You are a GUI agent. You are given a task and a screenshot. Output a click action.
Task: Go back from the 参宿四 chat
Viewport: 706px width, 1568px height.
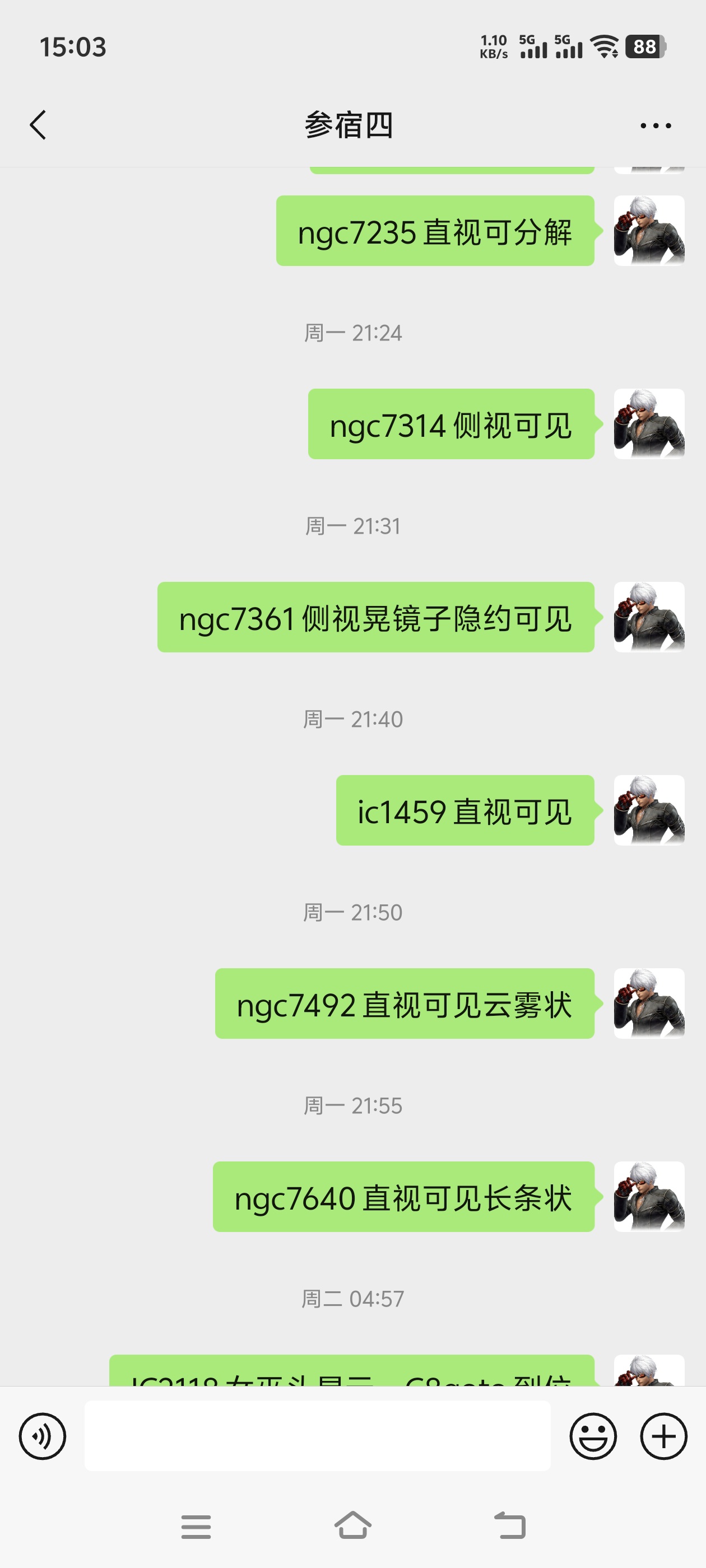38,125
